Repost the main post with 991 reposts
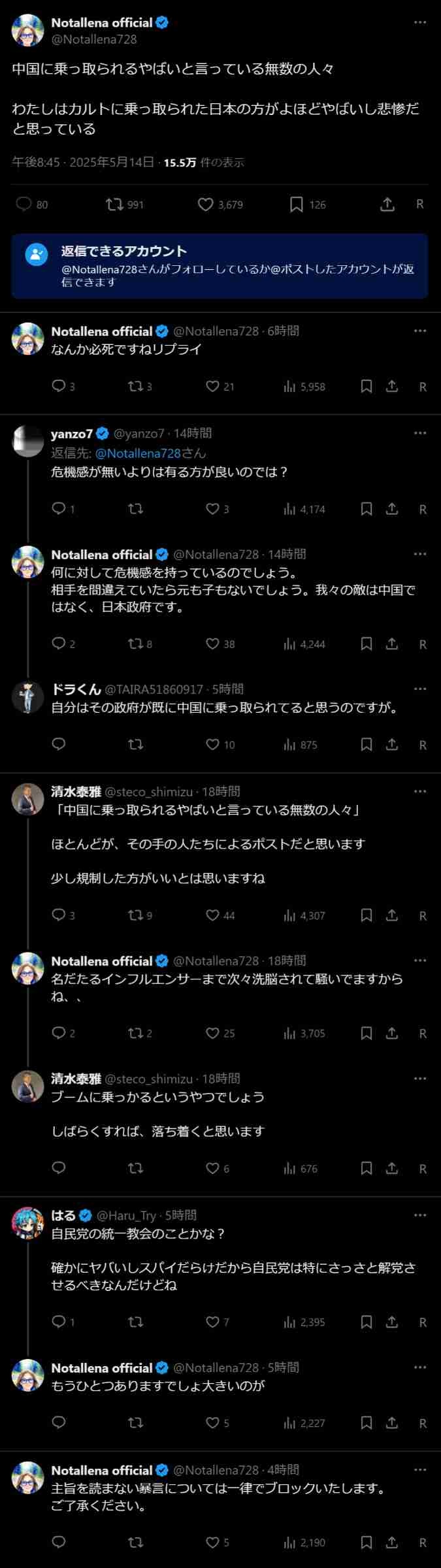441x1568 pixels. click(115, 204)
